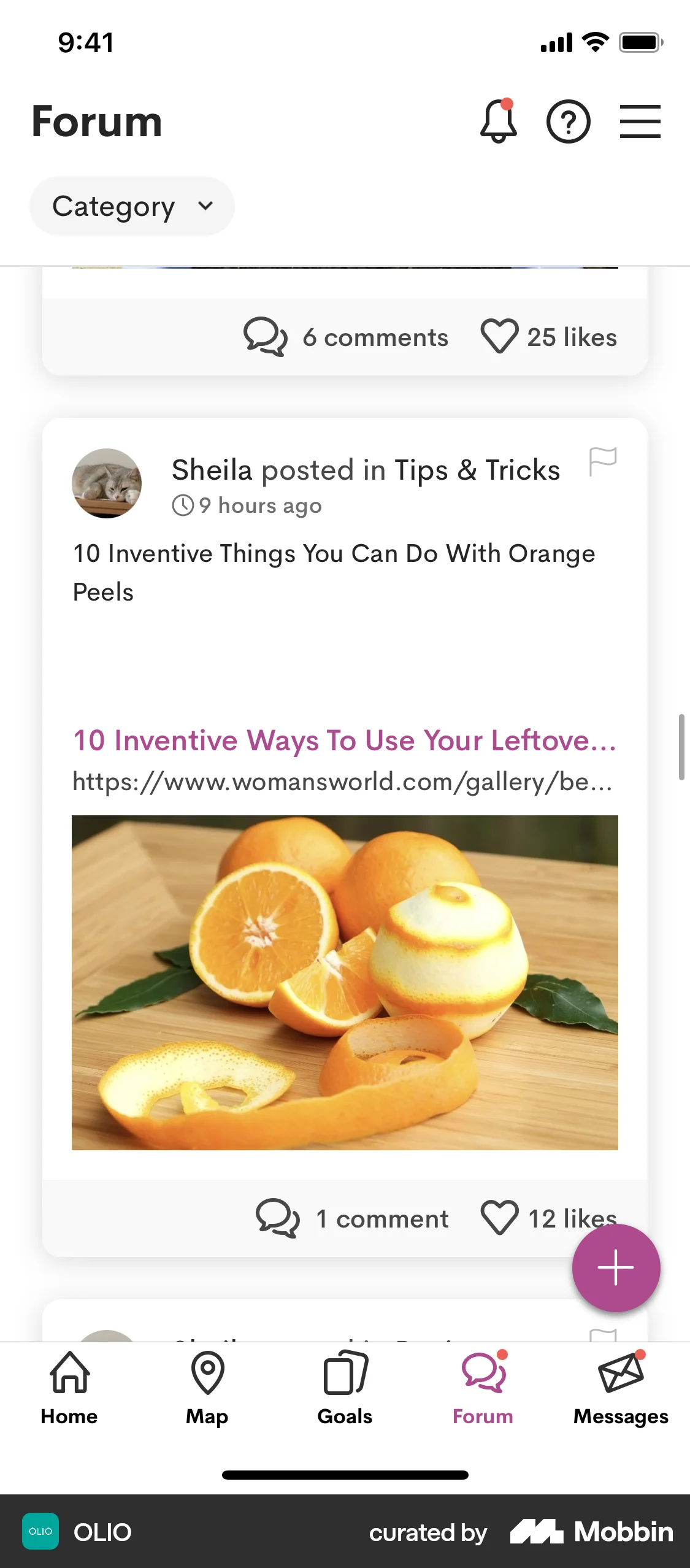Open the notifications bell
This screenshot has height=1568, width=690.
(x=498, y=121)
